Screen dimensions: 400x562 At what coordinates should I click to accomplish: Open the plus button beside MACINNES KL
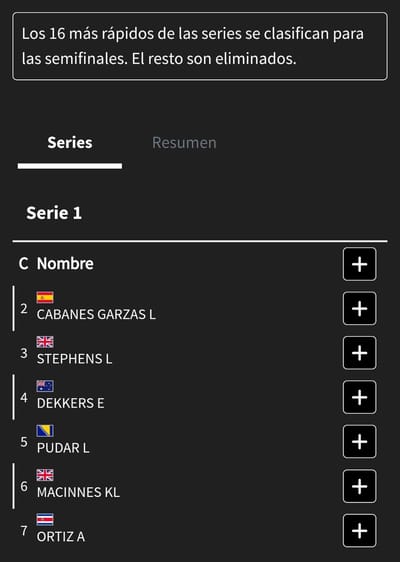coord(359,486)
